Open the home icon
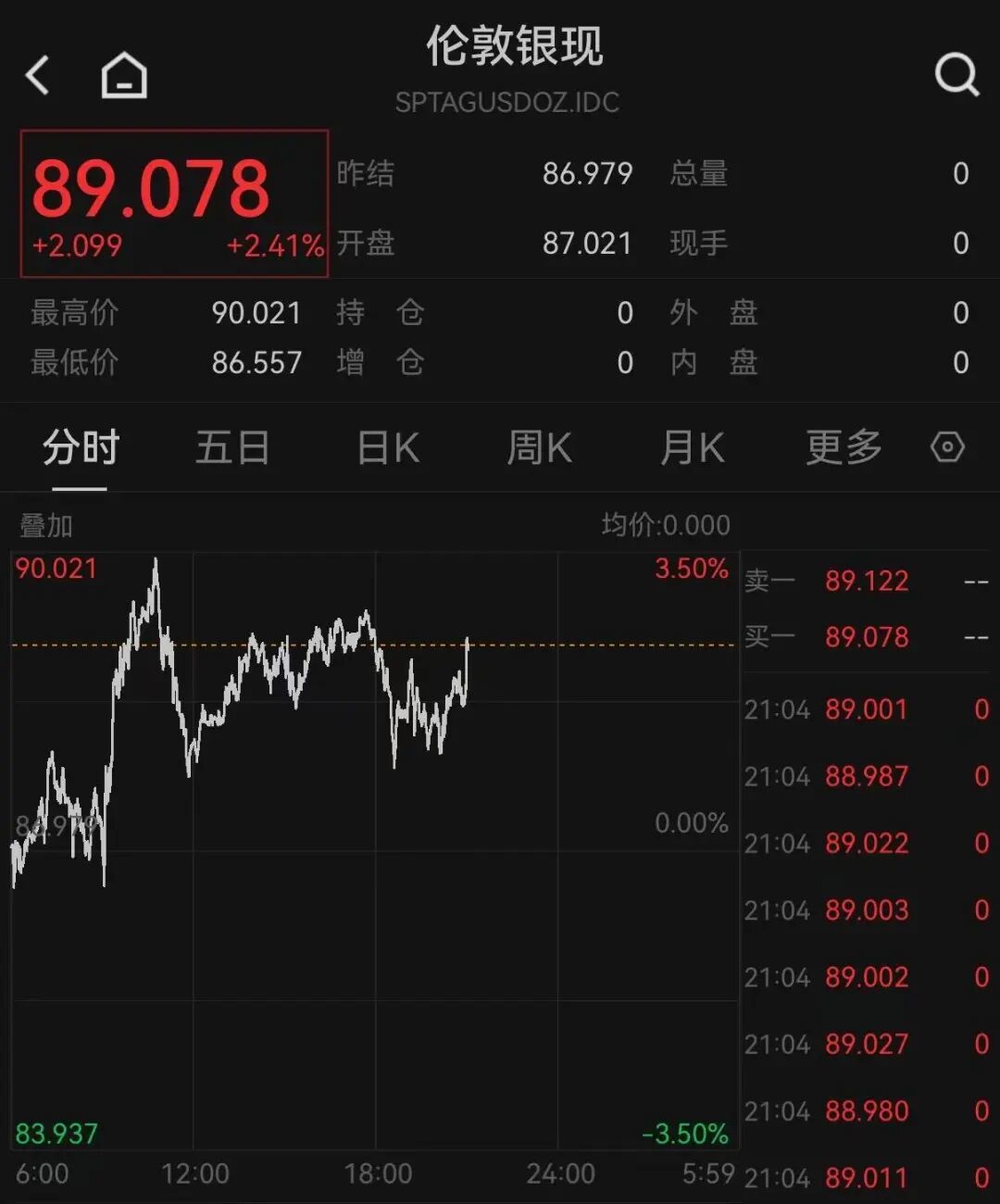 click(x=124, y=75)
